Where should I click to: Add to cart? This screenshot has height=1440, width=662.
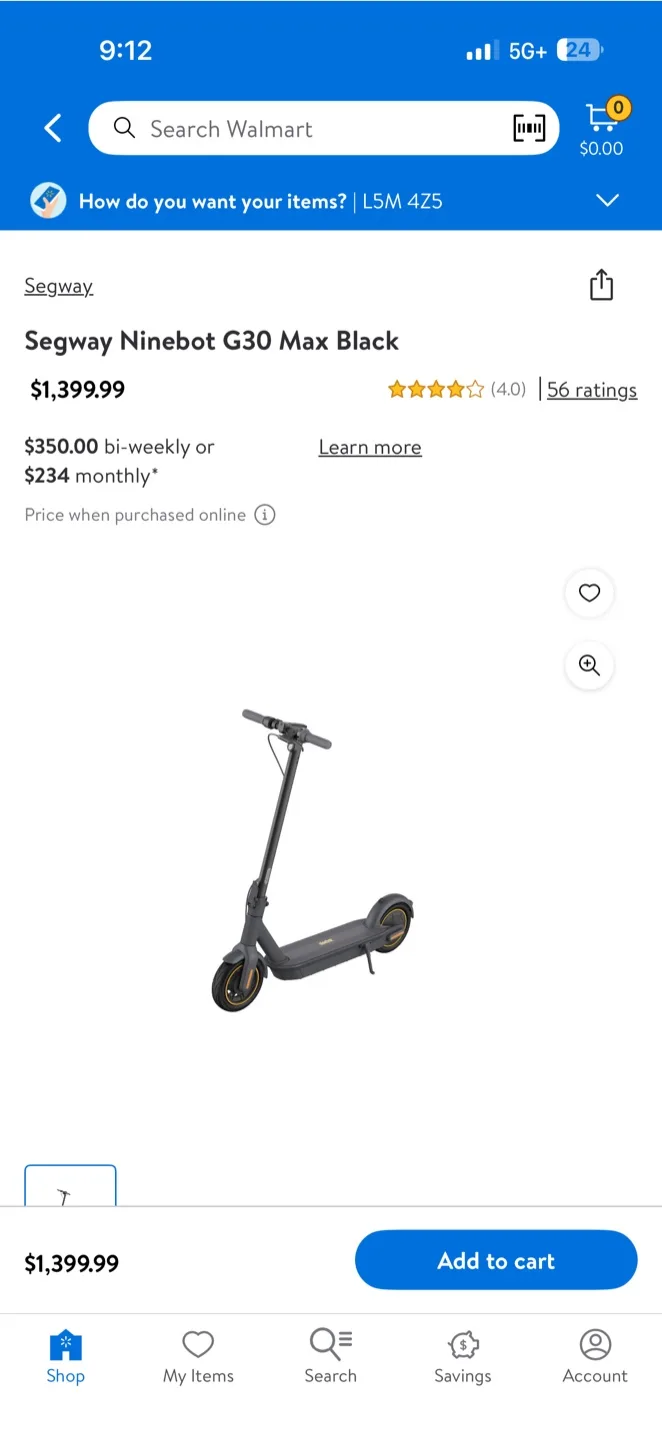[x=495, y=1260]
